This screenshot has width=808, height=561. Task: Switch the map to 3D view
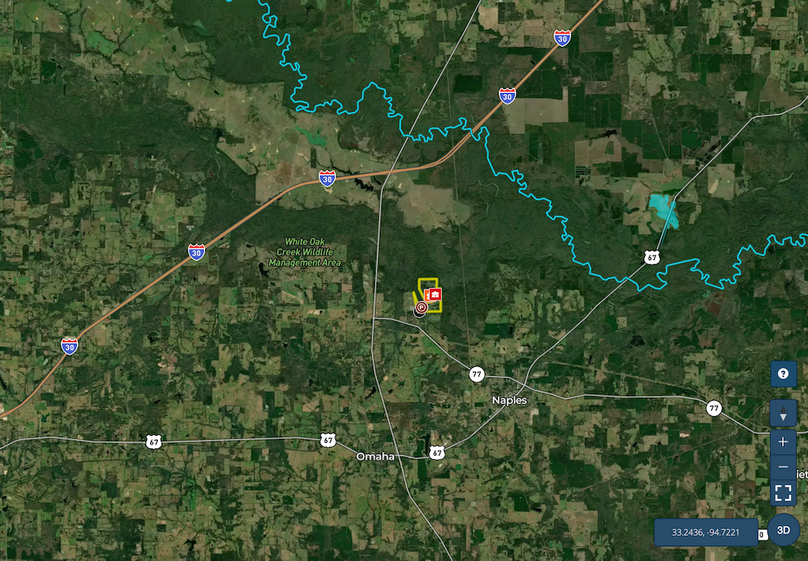tap(784, 530)
